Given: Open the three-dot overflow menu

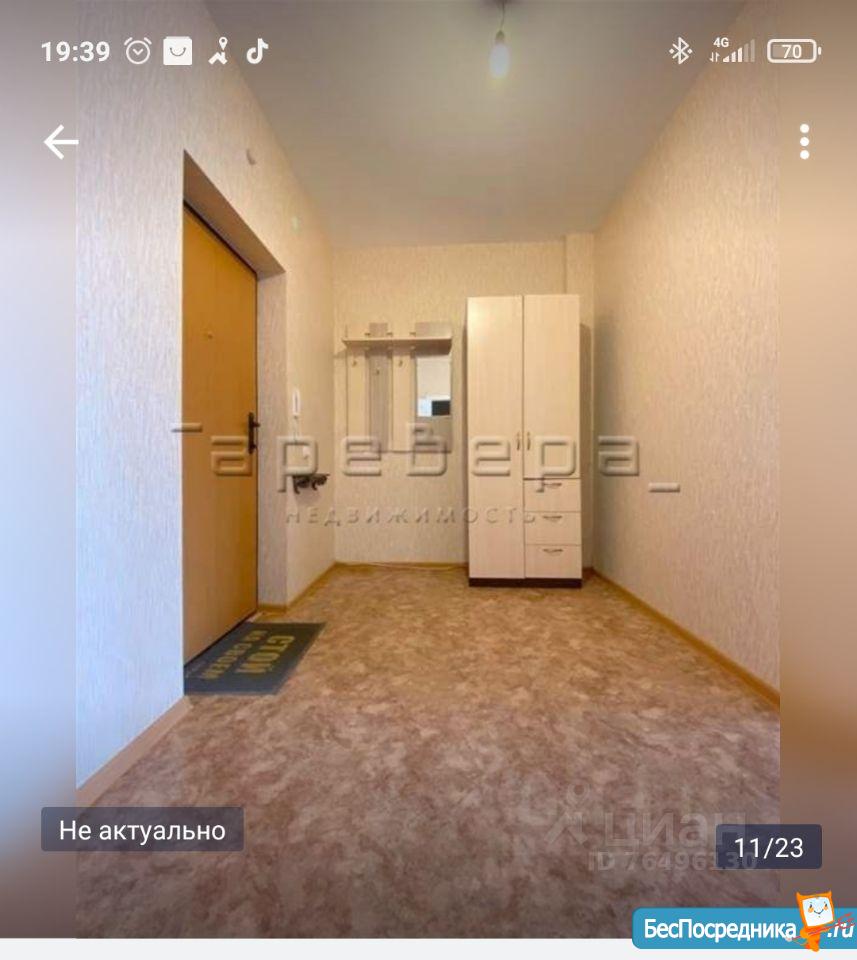Looking at the screenshot, I should [x=804, y=142].
